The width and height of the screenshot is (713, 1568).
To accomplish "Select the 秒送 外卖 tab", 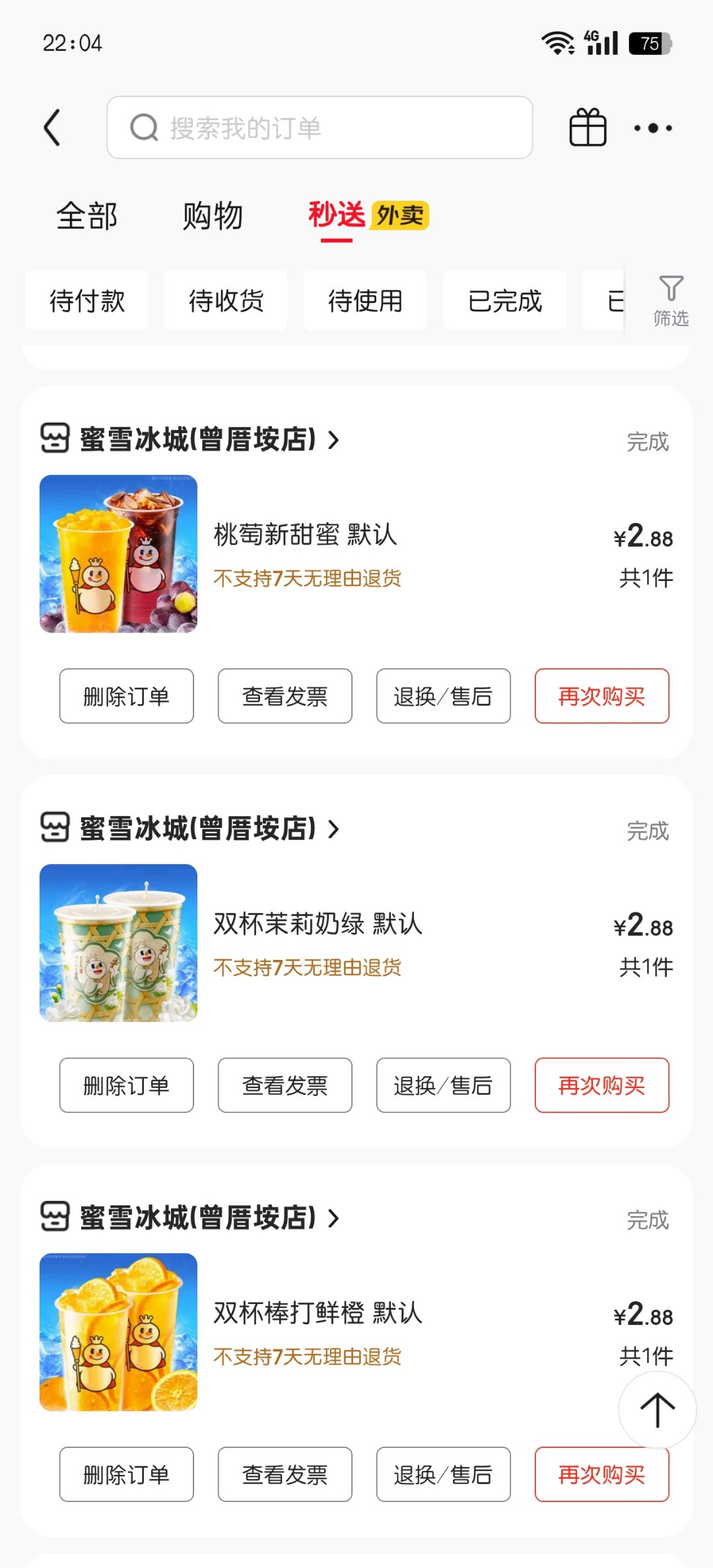I will point(368,215).
